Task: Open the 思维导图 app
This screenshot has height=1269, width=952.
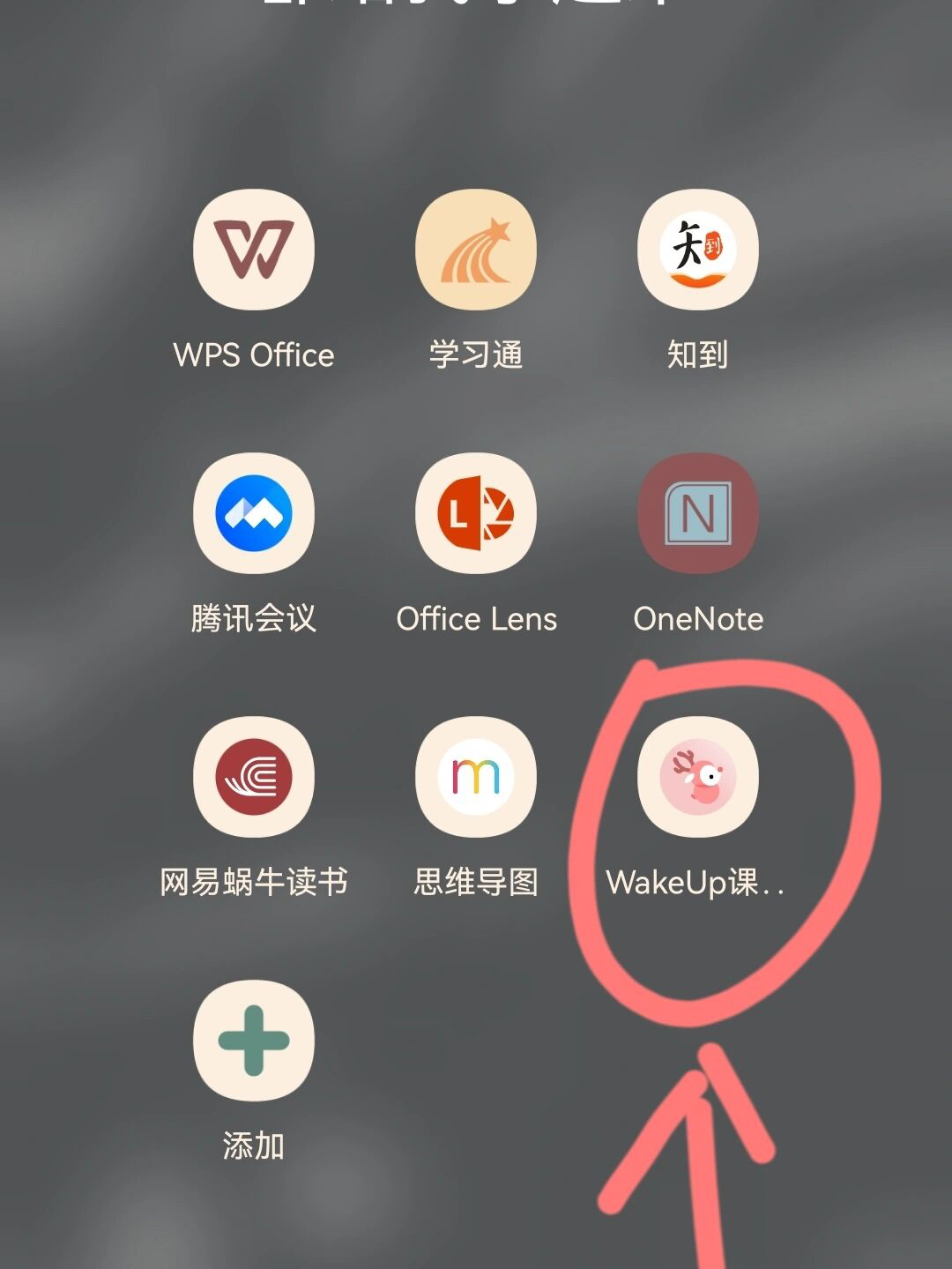Action: (476, 777)
